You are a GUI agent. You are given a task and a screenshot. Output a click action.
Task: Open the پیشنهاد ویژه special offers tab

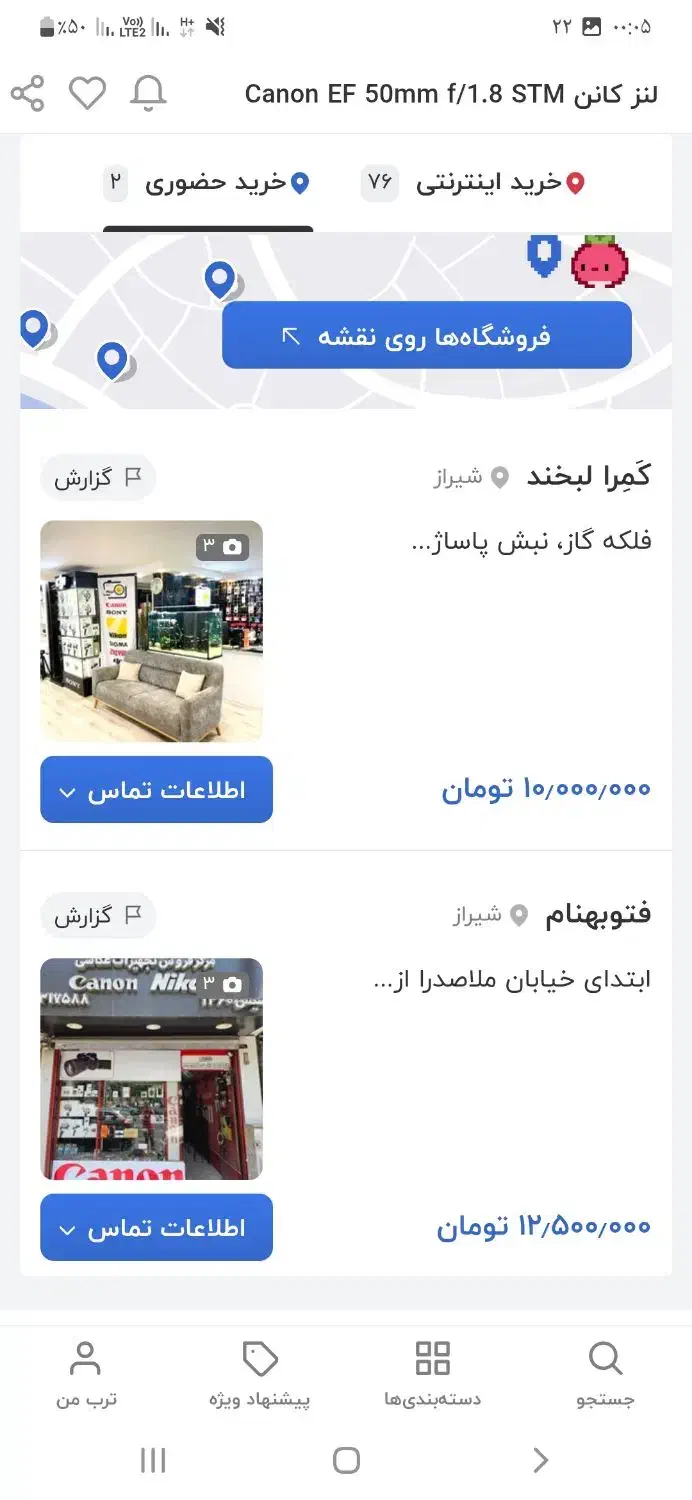point(259,1375)
